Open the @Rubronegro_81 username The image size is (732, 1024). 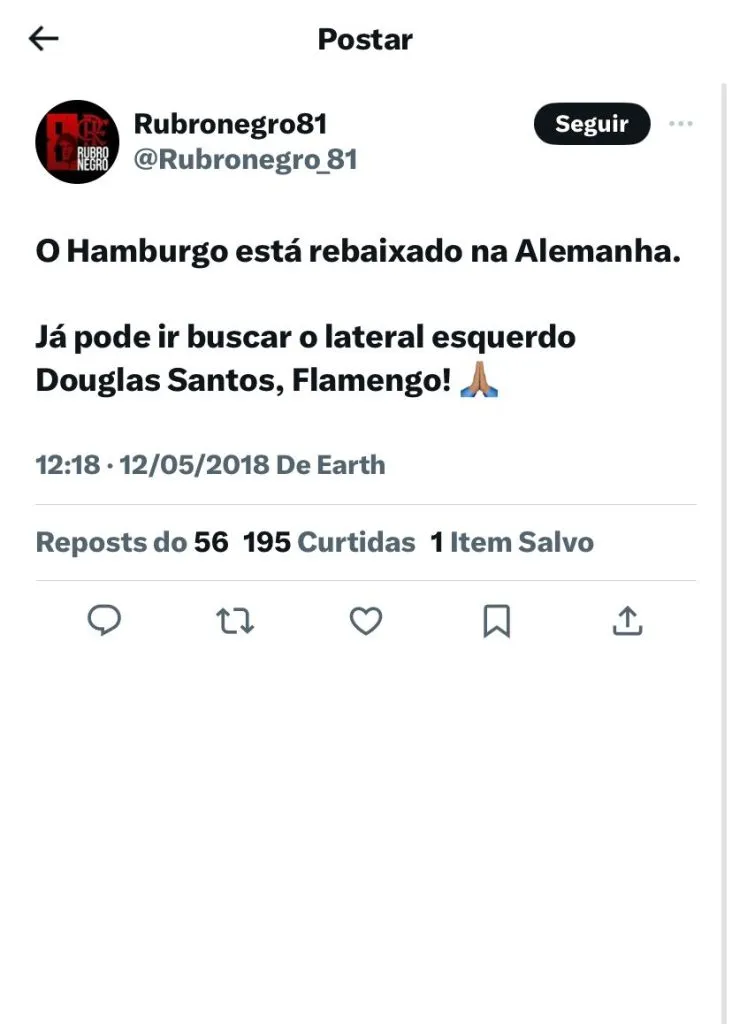tap(245, 160)
